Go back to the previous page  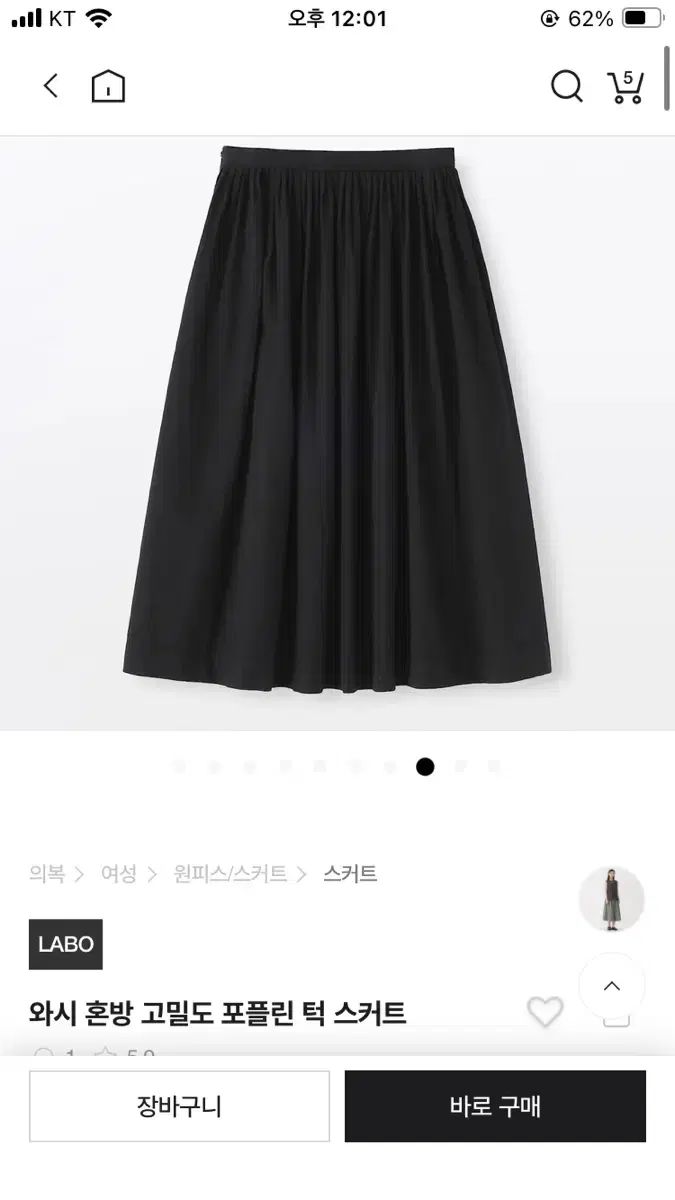coord(51,86)
